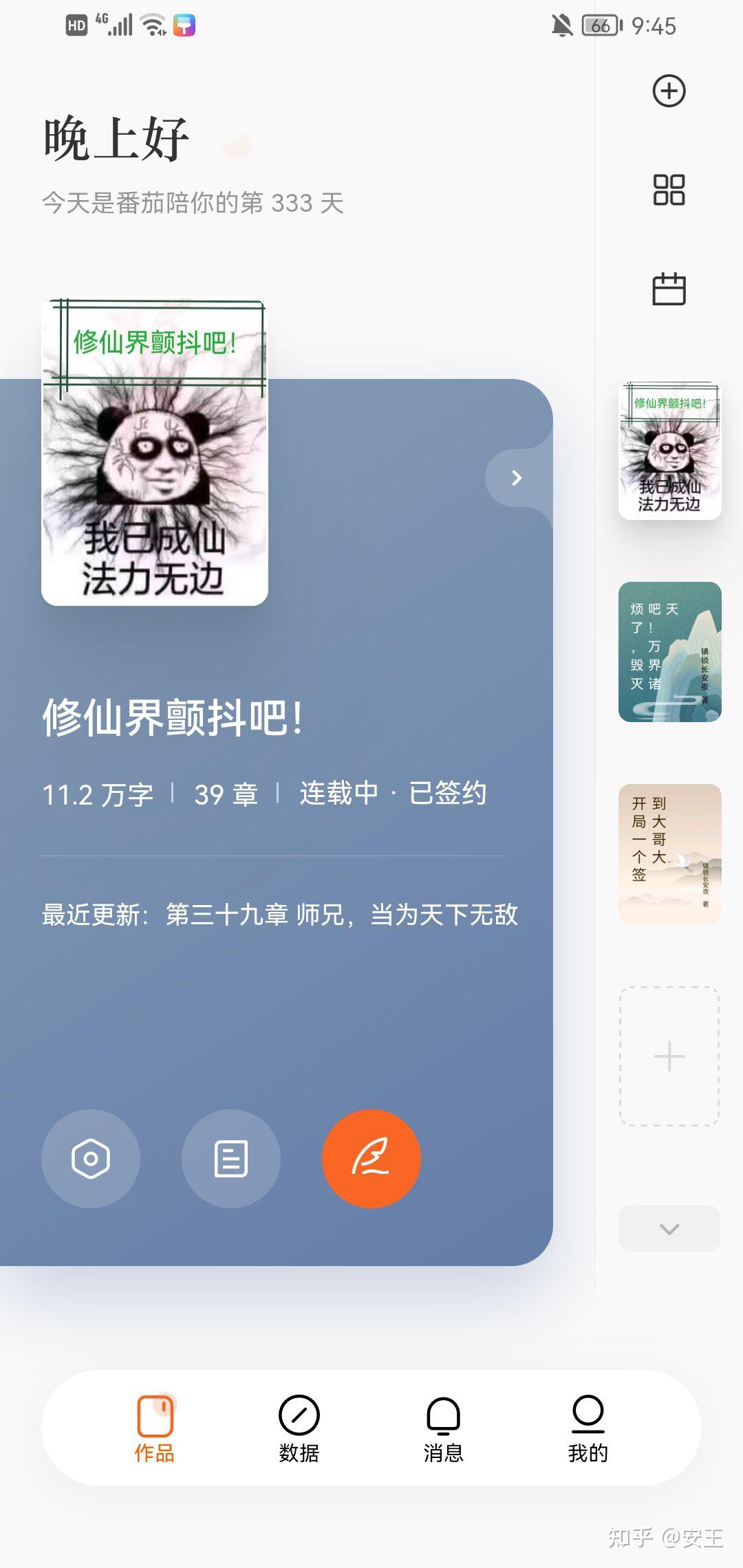Open the grid view icon
The width and height of the screenshot is (743, 1568).
[669, 190]
